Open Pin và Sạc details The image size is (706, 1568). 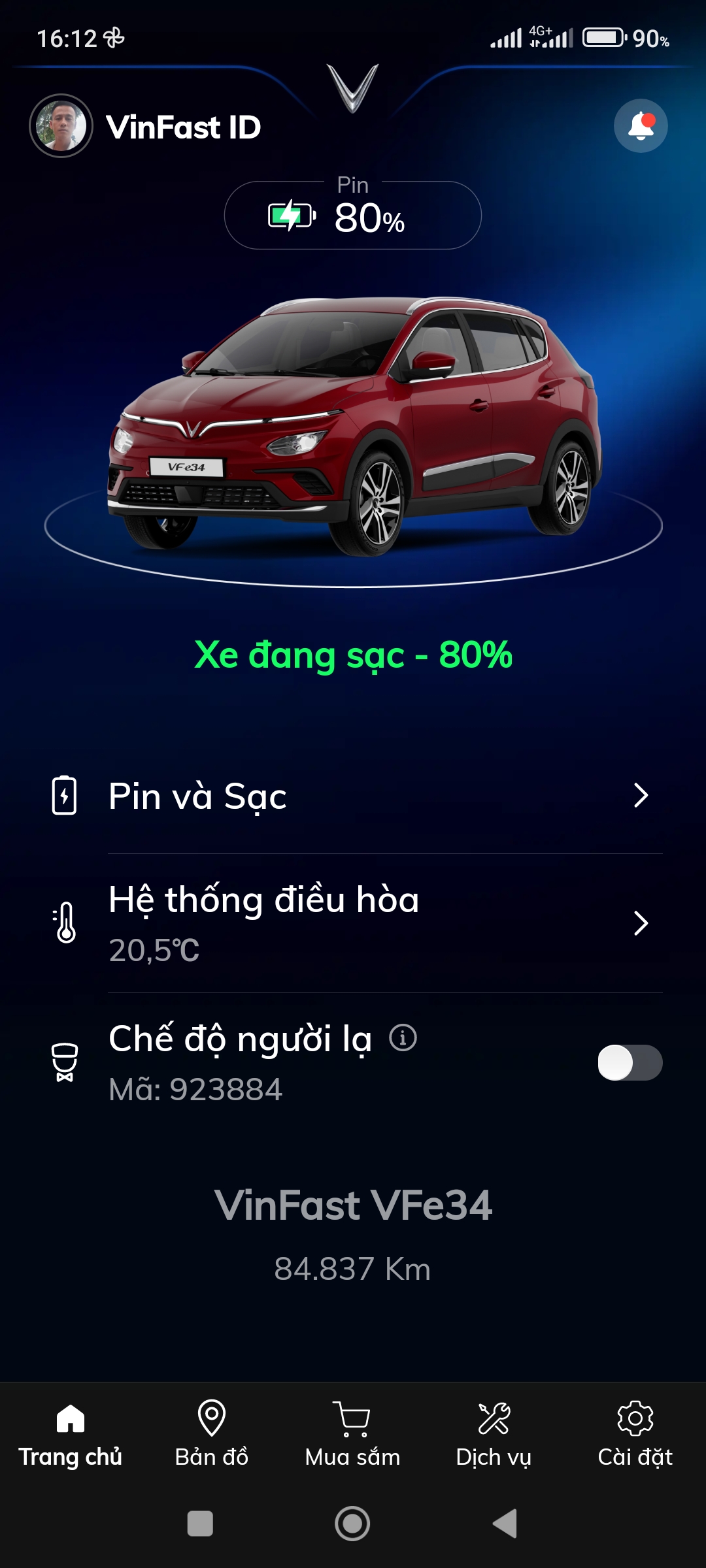point(353,796)
